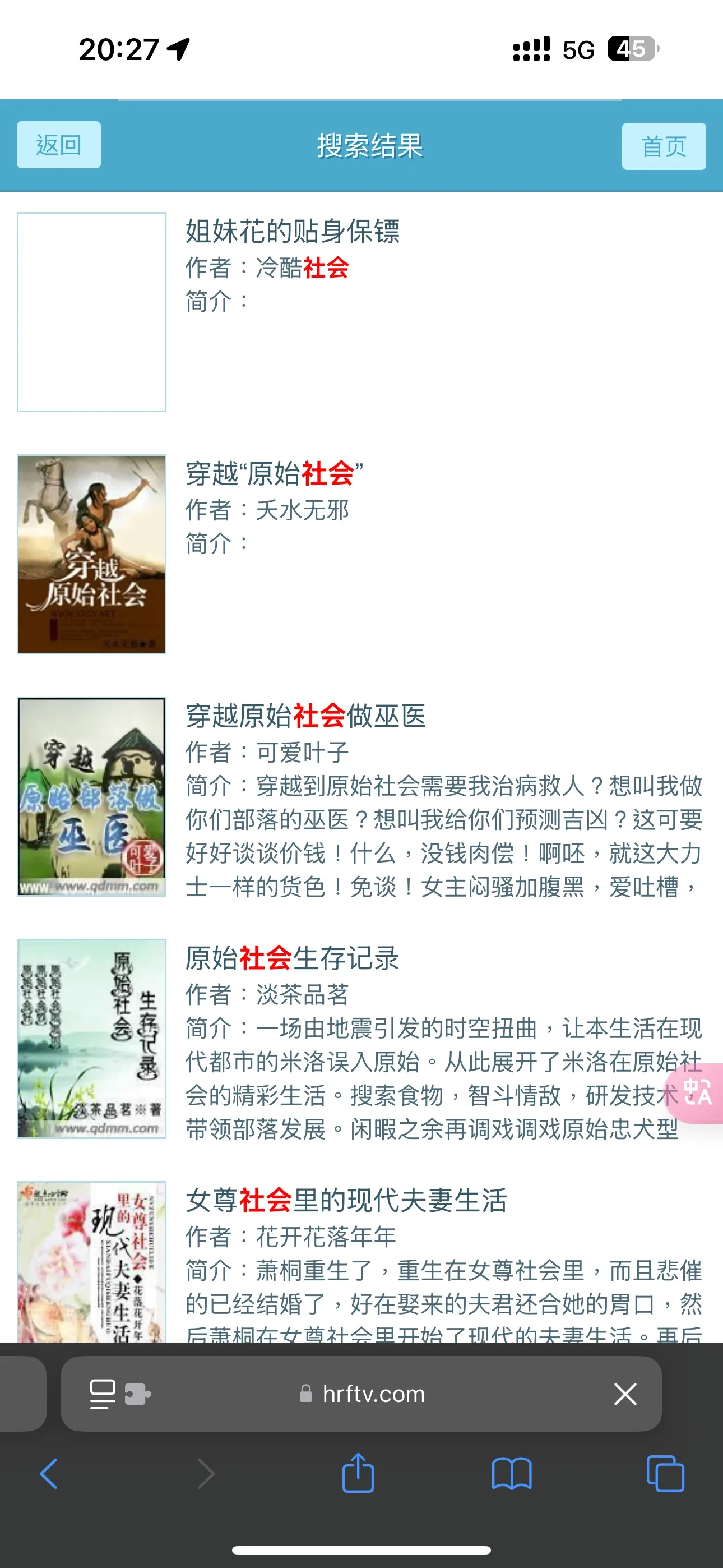
Task: Open the result 女尊社会里的现代夫妻生活
Action: click(x=346, y=1200)
